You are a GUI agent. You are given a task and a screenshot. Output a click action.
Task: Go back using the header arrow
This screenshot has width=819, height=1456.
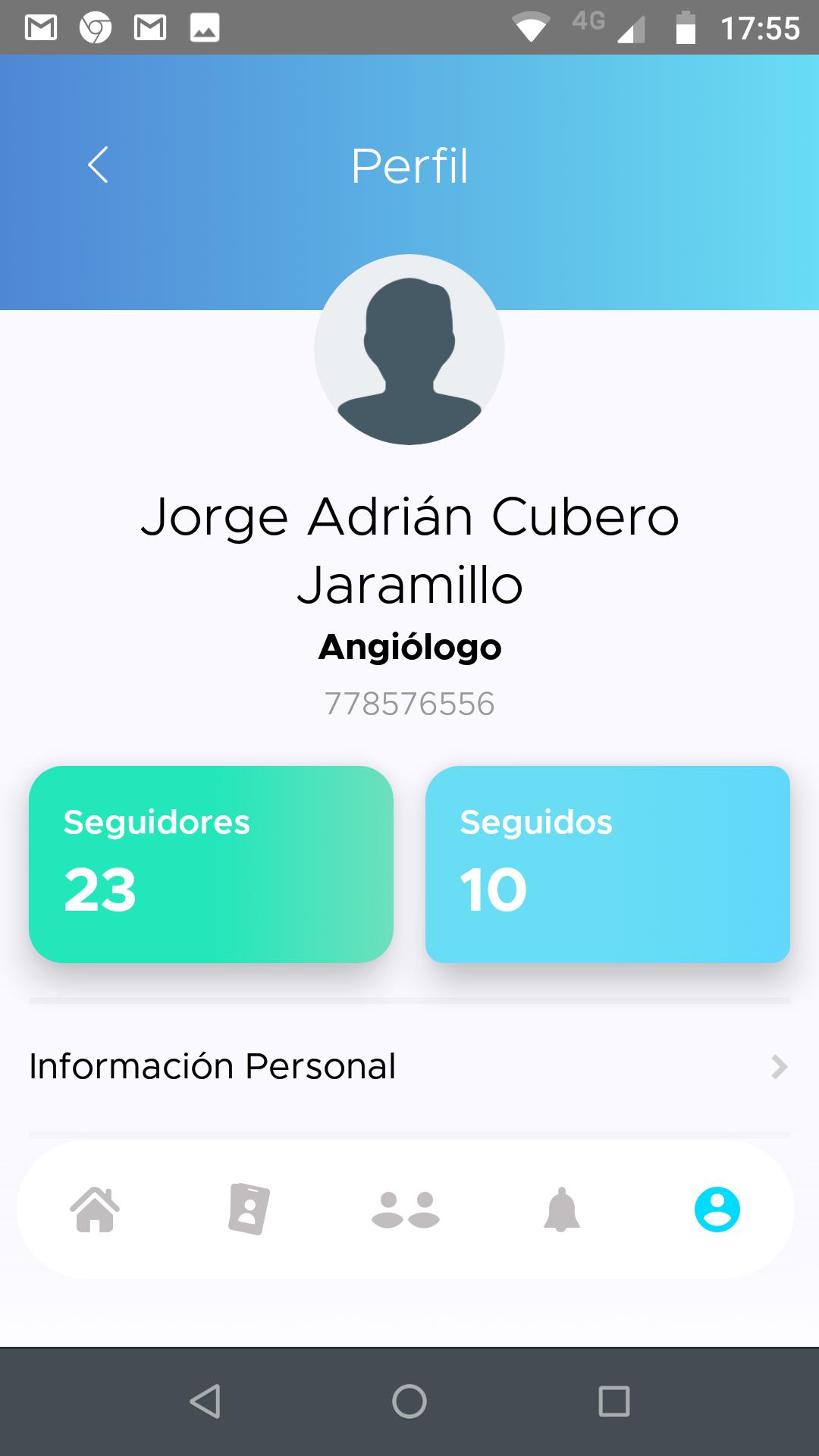click(x=98, y=165)
